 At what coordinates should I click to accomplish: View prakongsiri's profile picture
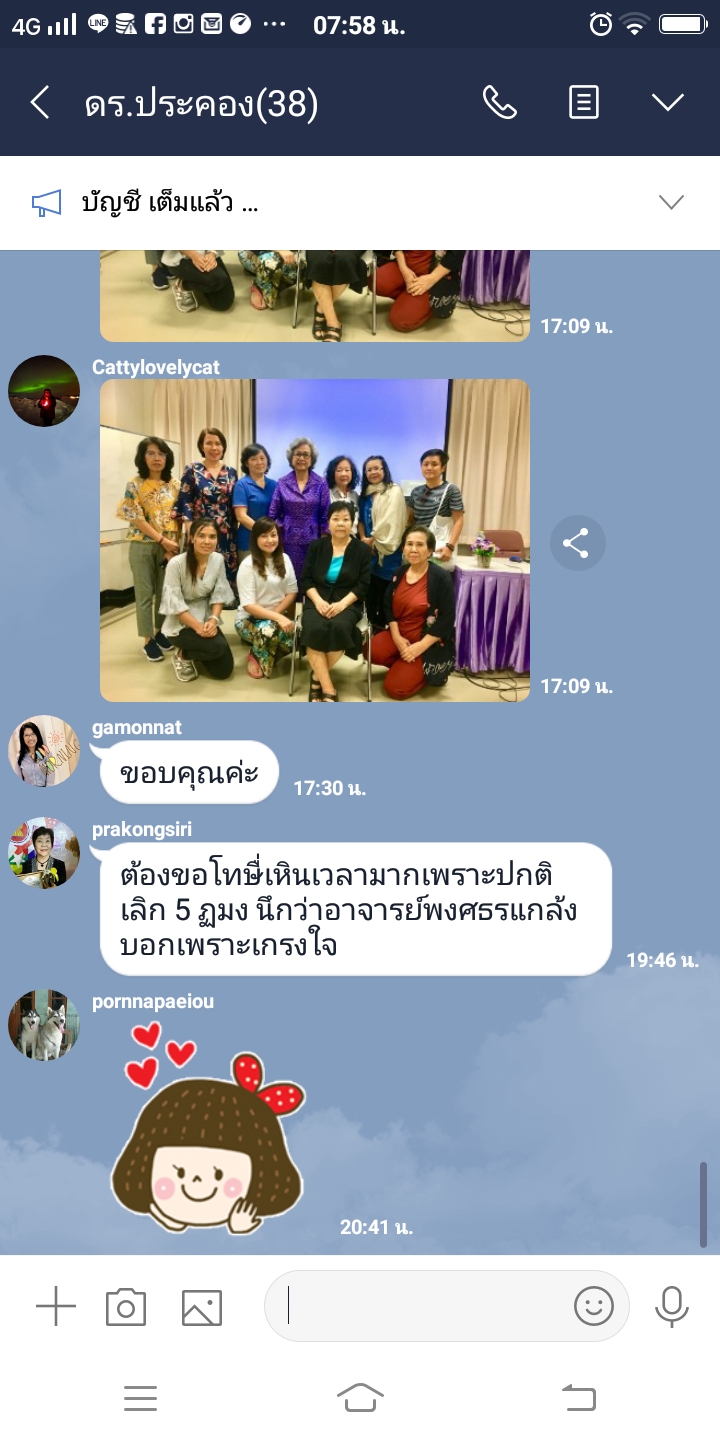click(x=44, y=853)
